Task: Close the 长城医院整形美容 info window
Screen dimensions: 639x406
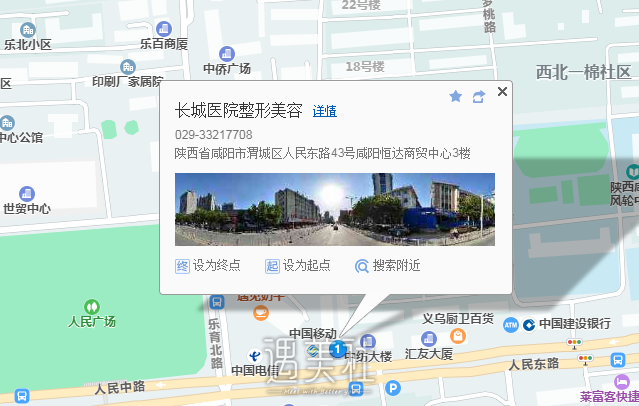Action: point(502,91)
